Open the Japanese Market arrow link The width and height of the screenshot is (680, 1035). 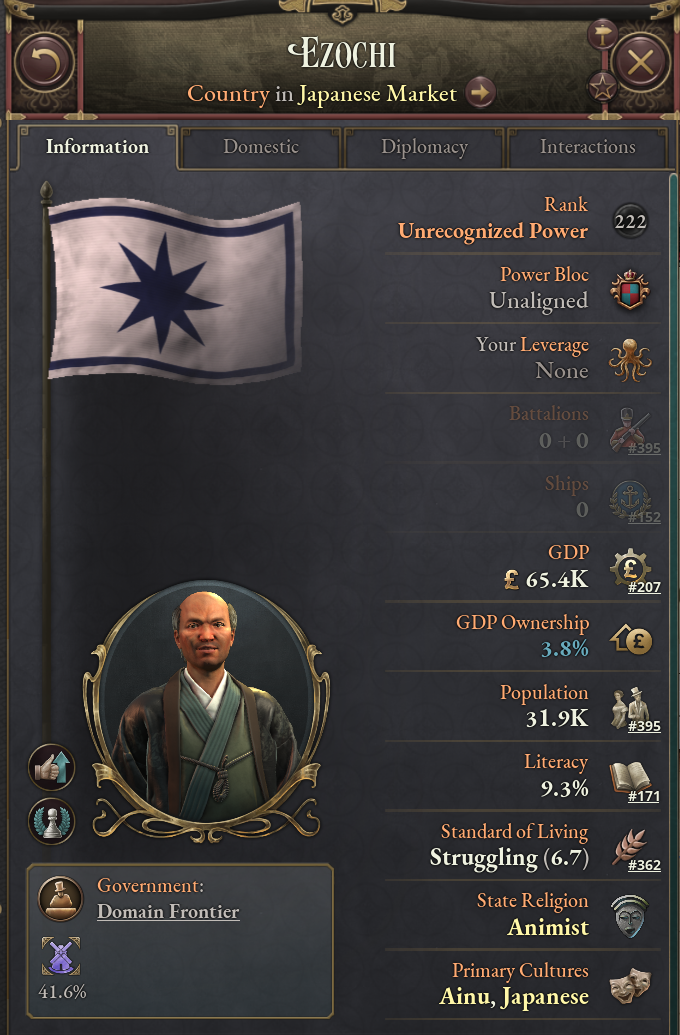(x=480, y=94)
